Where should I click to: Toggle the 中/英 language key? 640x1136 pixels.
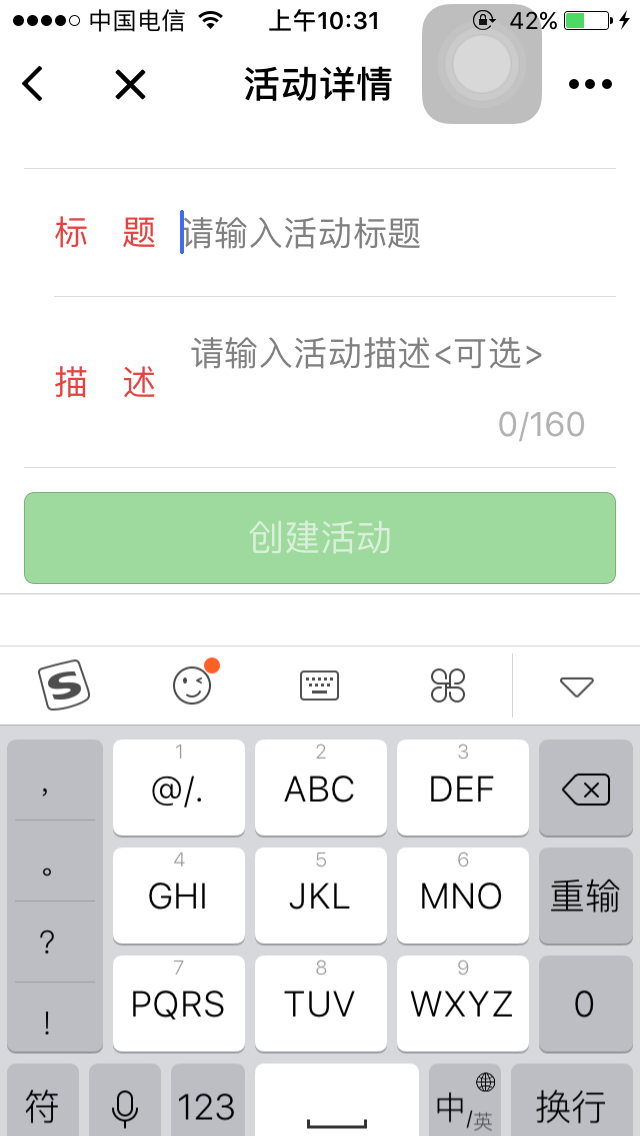tap(465, 1104)
